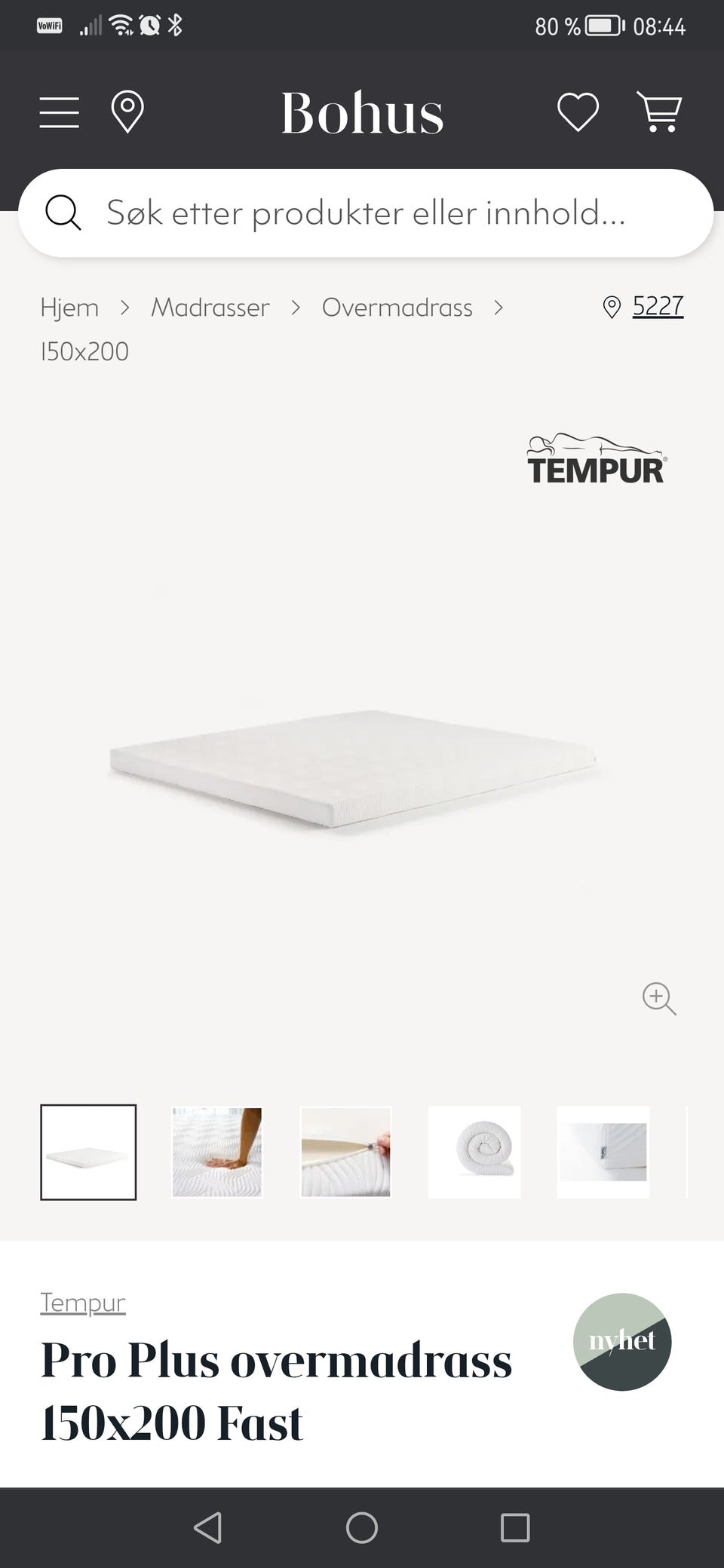Zoom in on the product image
Image resolution: width=724 pixels, height=1568 pixels.
(x=659, y=999)
